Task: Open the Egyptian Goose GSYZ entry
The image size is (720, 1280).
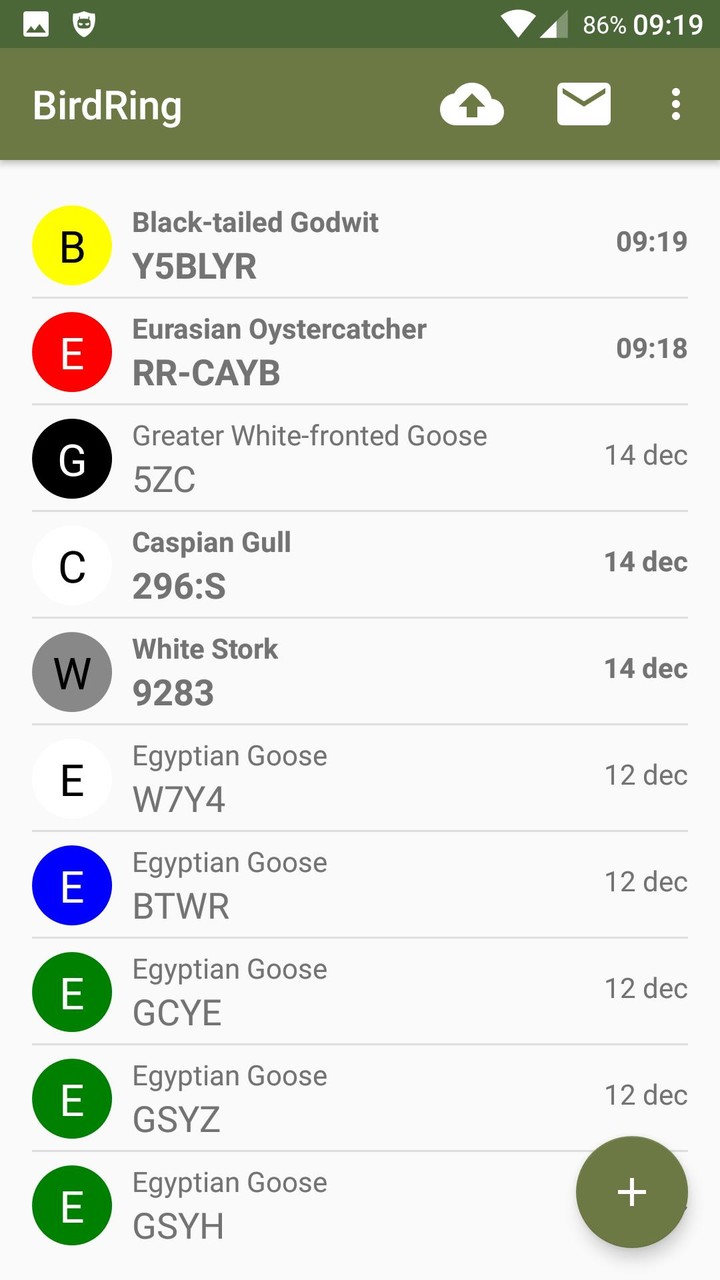Action: click(360, 1098)
